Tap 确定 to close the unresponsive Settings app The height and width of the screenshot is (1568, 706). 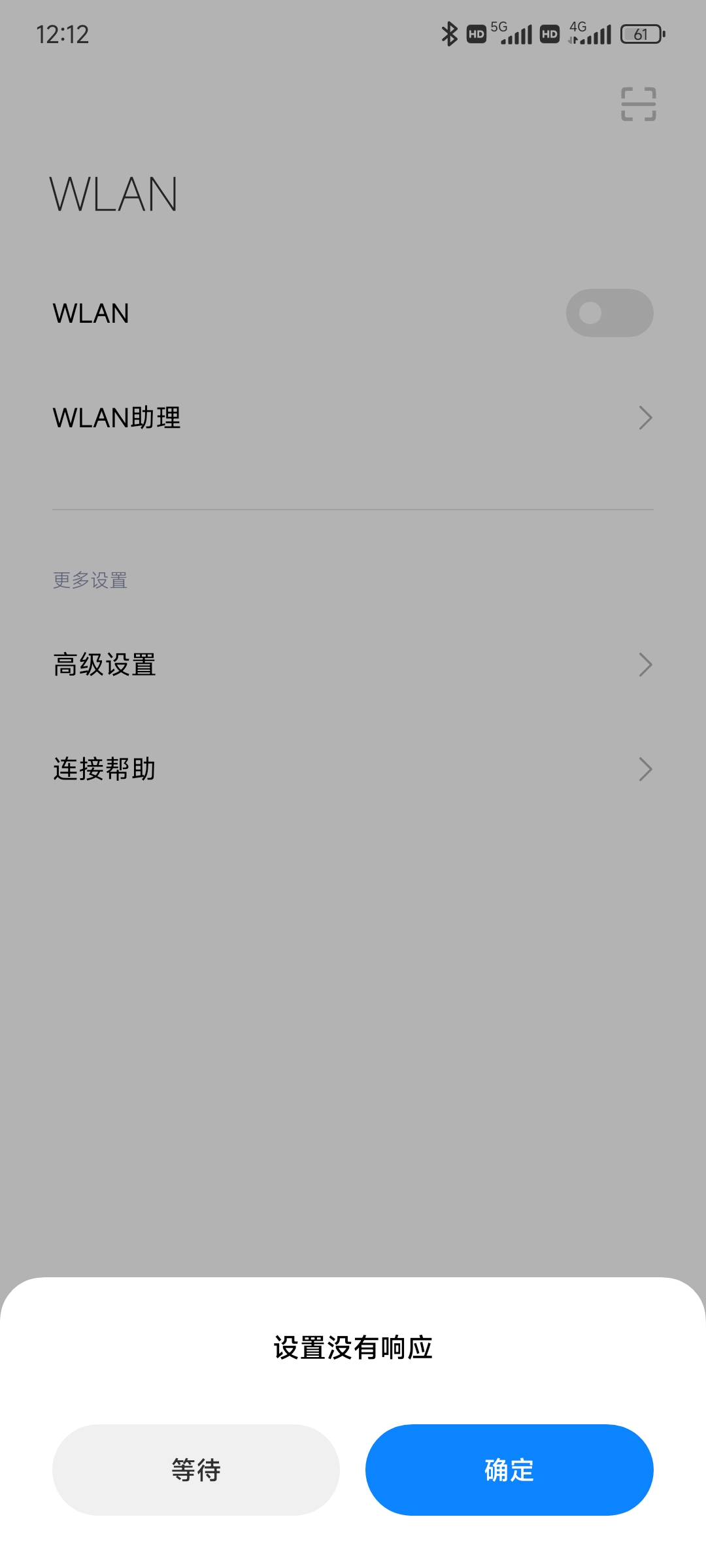click(509, 1470)
